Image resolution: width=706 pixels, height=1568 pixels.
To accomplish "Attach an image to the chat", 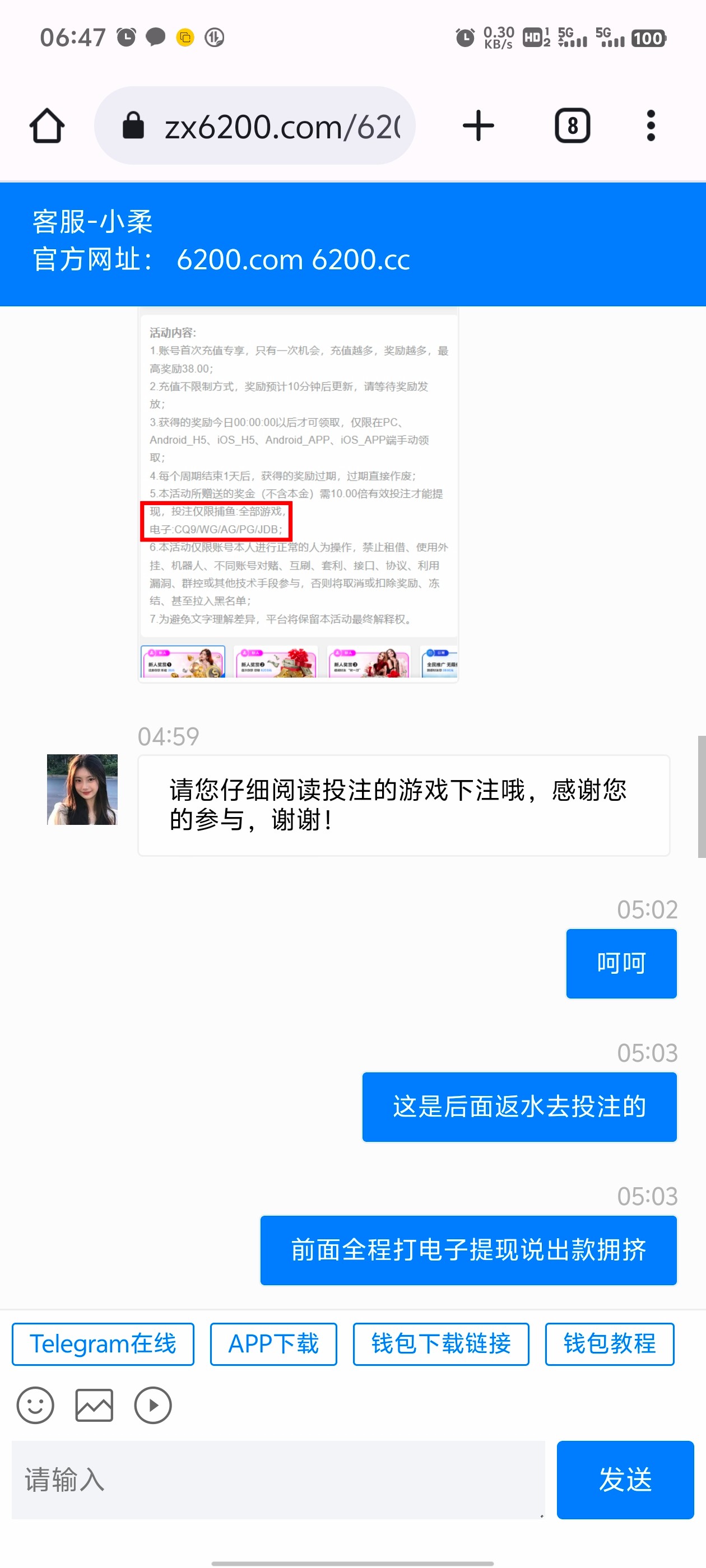I will (x=94, y=1406).
